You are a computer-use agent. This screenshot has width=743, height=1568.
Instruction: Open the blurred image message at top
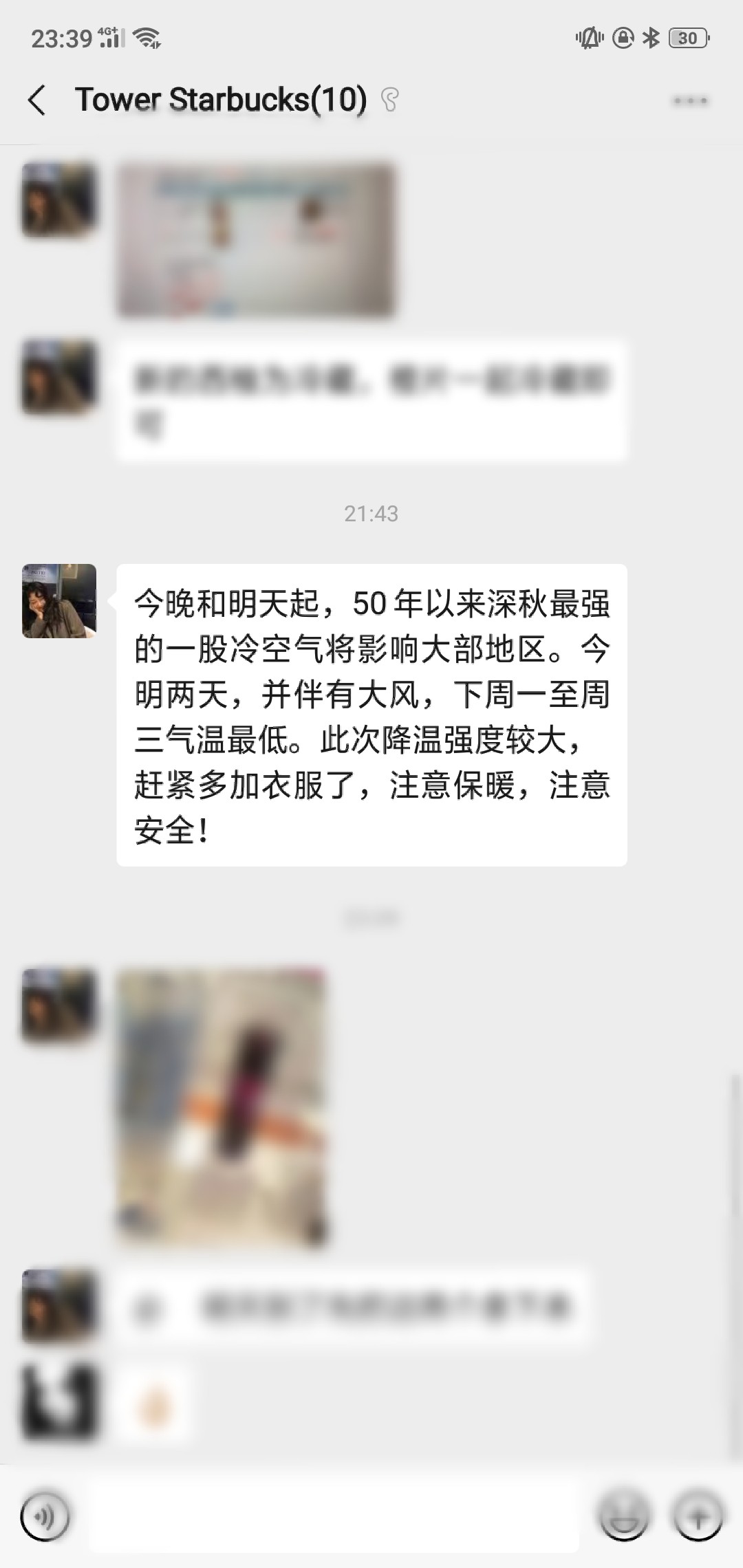tap(256, 239)
